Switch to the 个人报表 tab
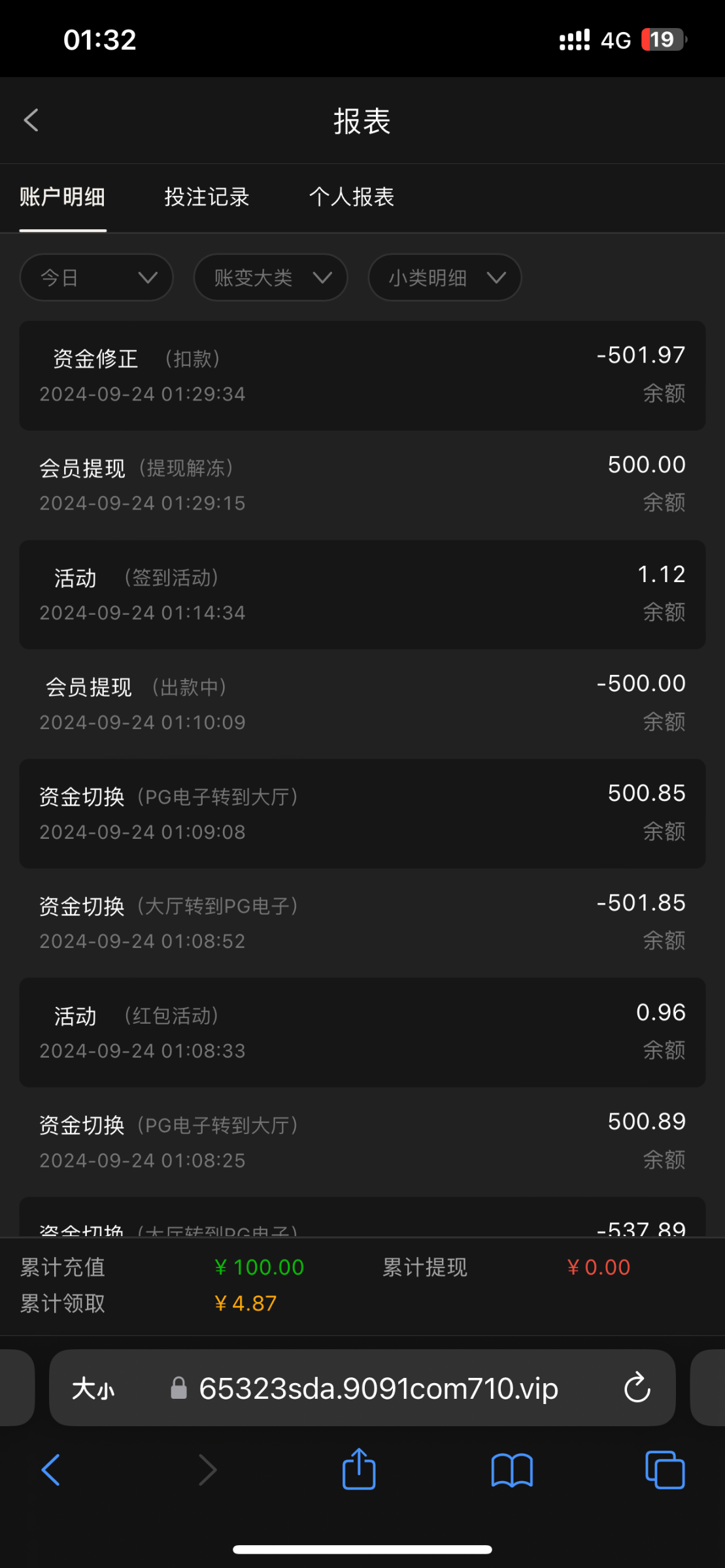 click(352, 197)
